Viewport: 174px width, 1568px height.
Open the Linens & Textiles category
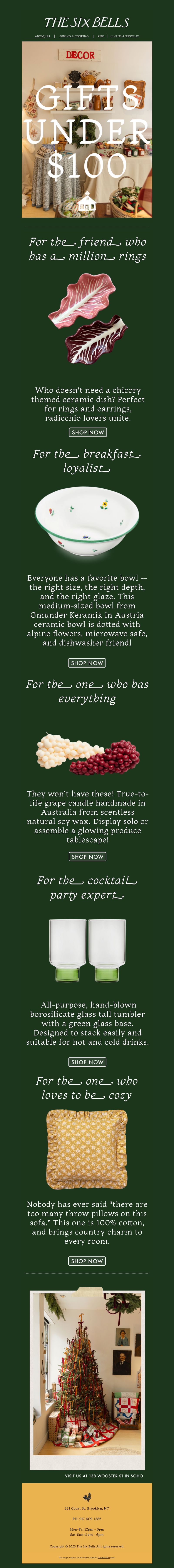pyautogui.click(x=125, y=37)
